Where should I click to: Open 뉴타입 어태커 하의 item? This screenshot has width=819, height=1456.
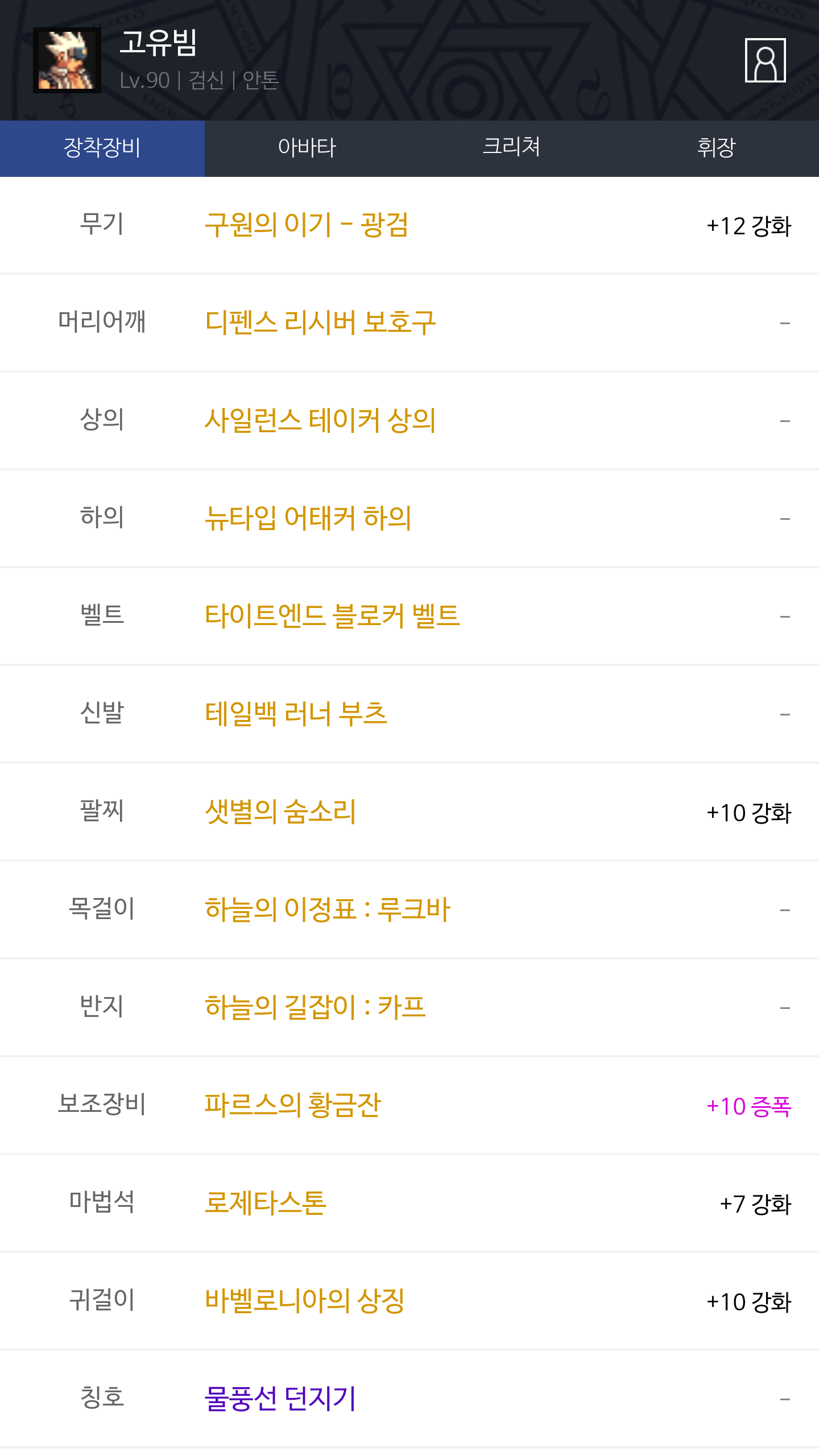click(308, 519)
